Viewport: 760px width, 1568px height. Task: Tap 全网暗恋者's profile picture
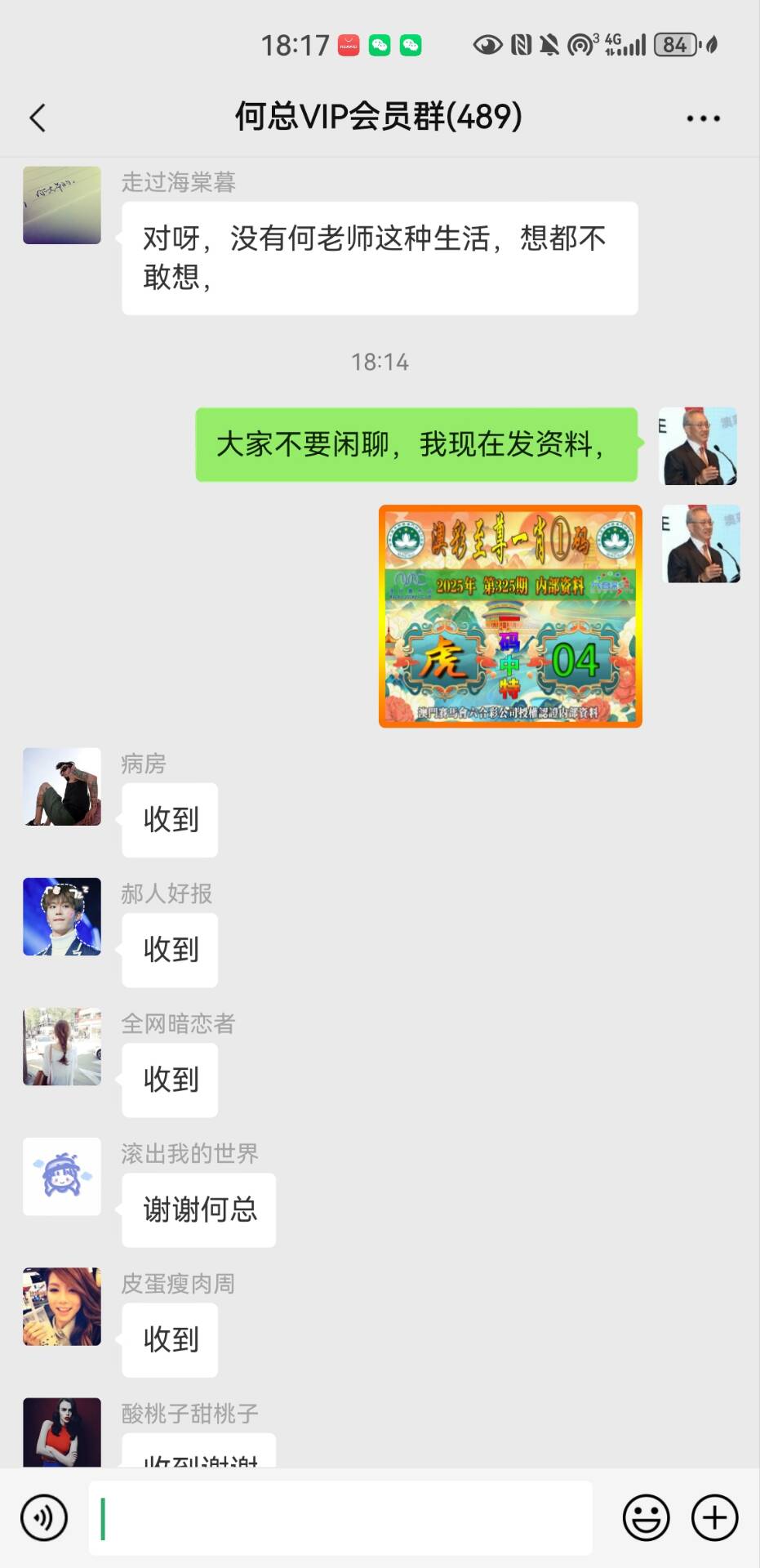pos(62,1046)
